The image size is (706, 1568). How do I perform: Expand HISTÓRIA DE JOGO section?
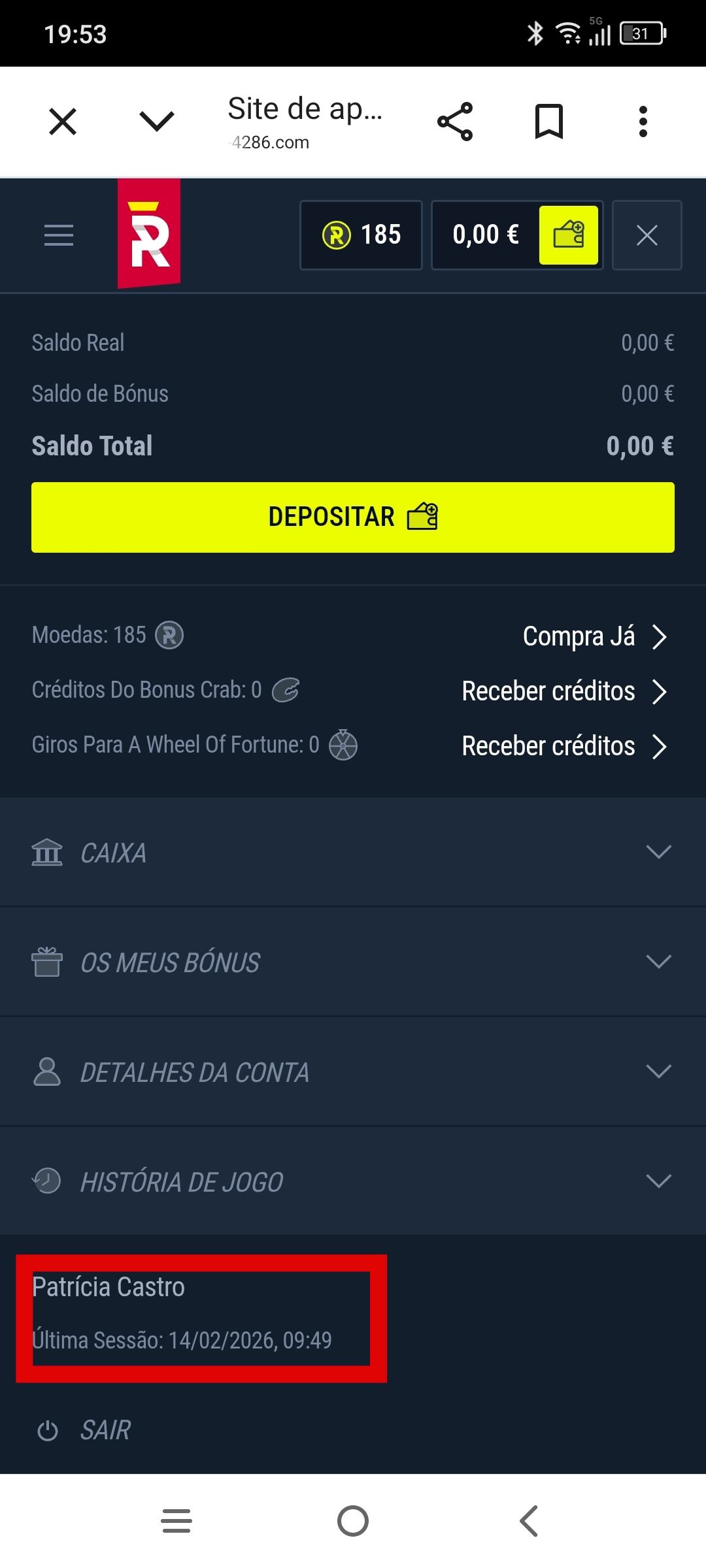[x=353, y=1182]
